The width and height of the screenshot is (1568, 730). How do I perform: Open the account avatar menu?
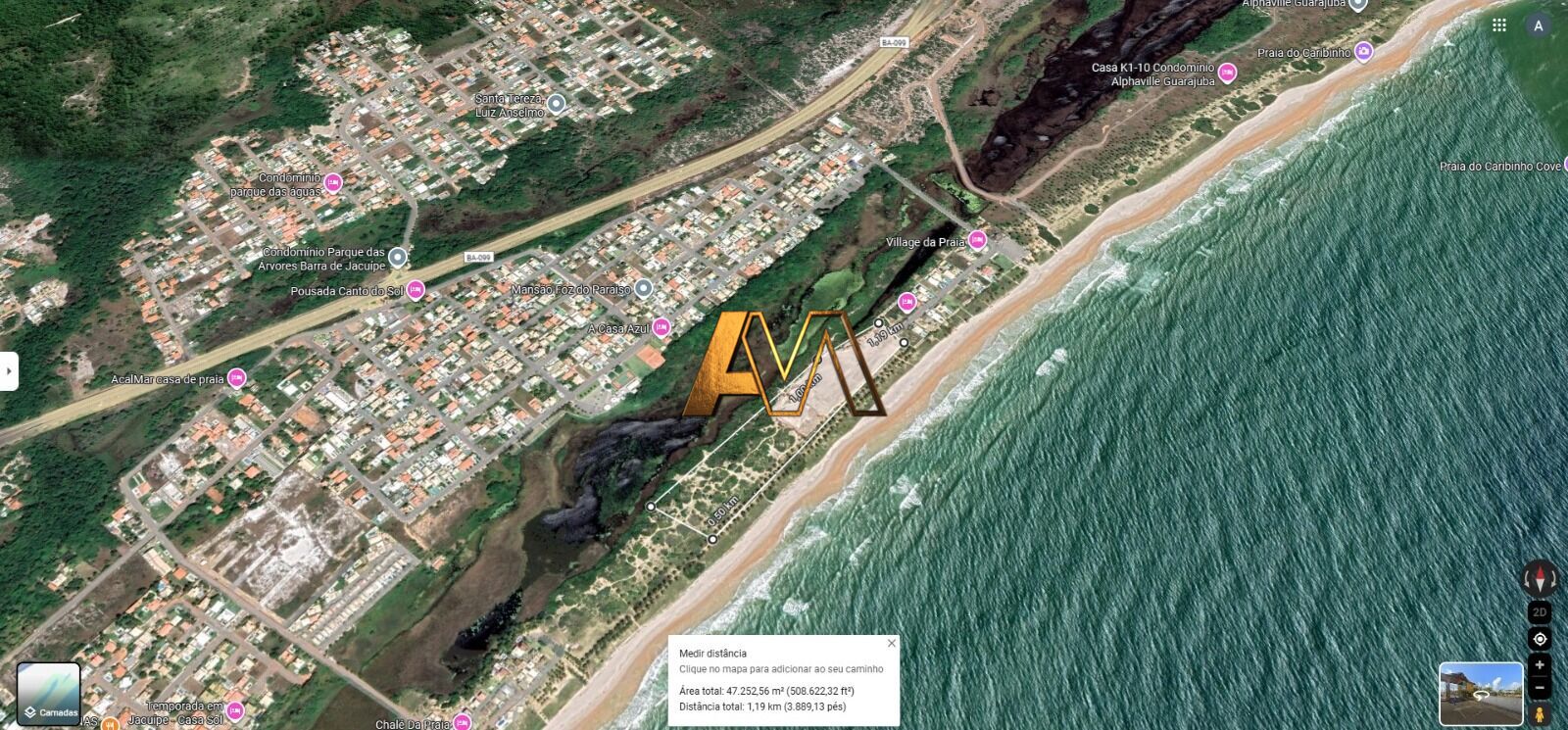pos(1538,25)
